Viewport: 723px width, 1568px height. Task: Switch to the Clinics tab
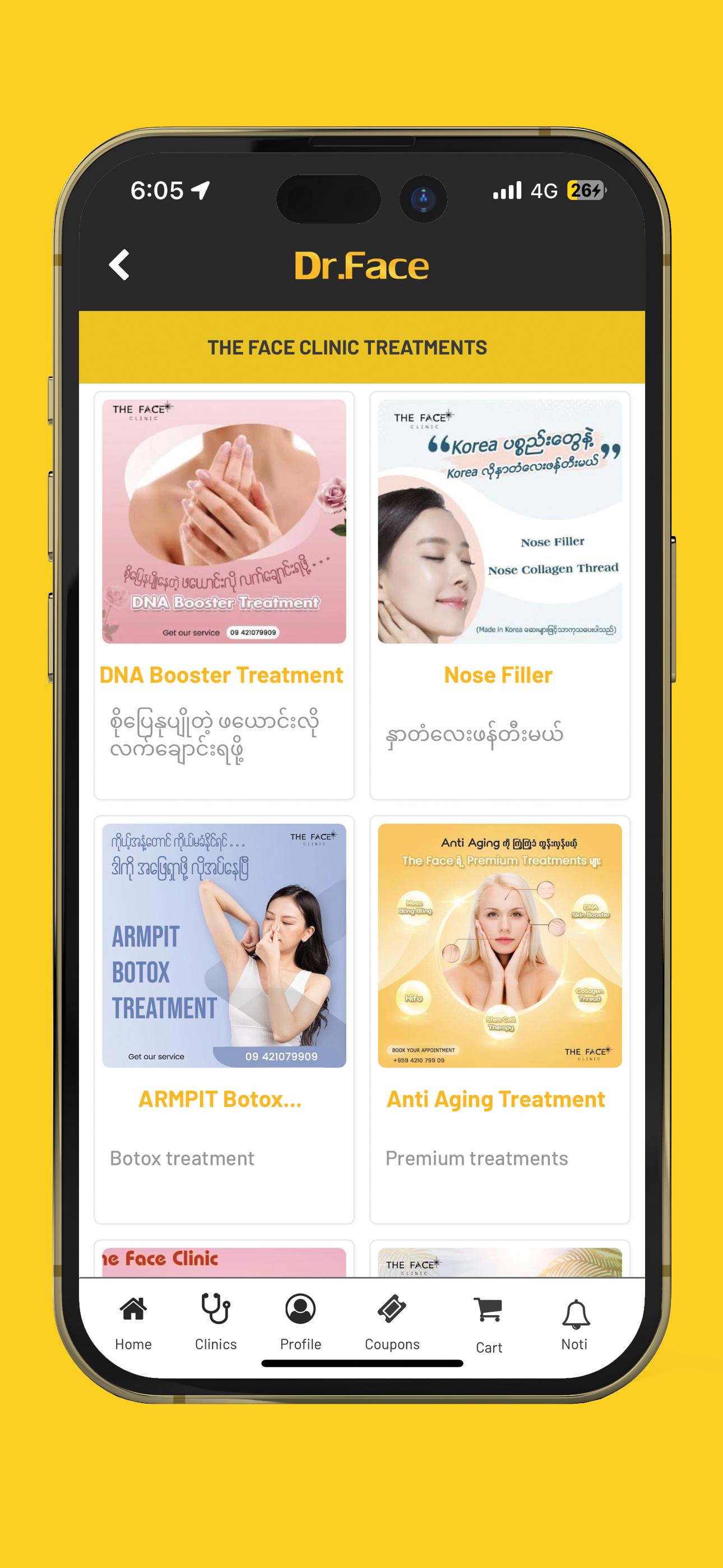tap(215, 1323)
